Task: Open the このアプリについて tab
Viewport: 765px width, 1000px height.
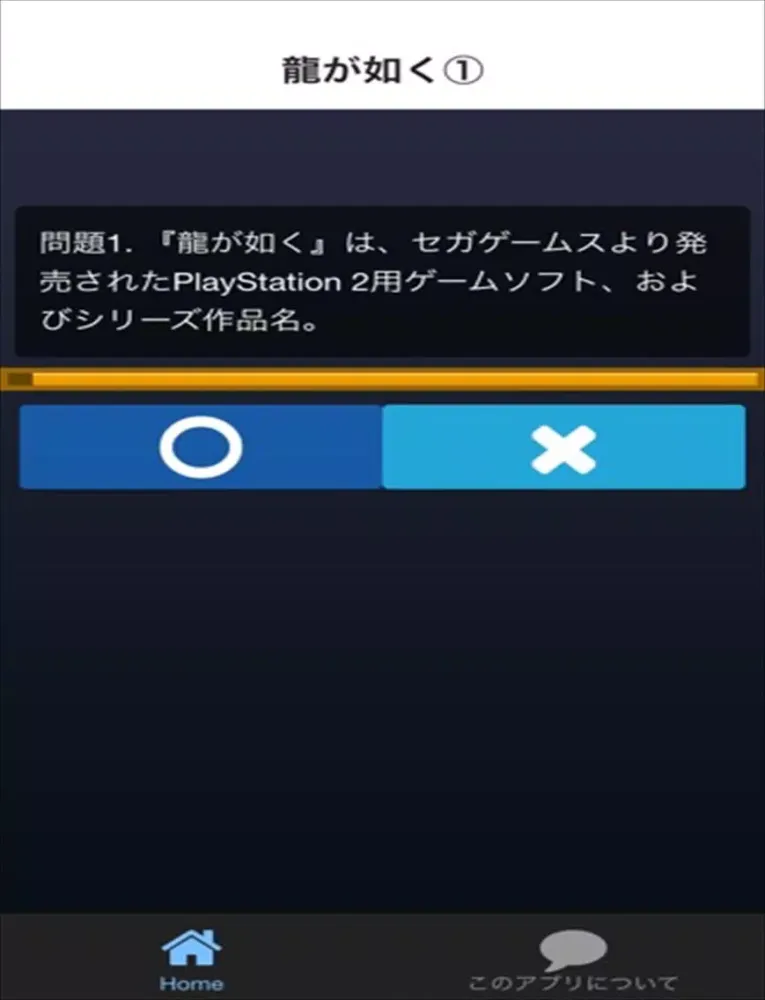Action: point(573,960)
